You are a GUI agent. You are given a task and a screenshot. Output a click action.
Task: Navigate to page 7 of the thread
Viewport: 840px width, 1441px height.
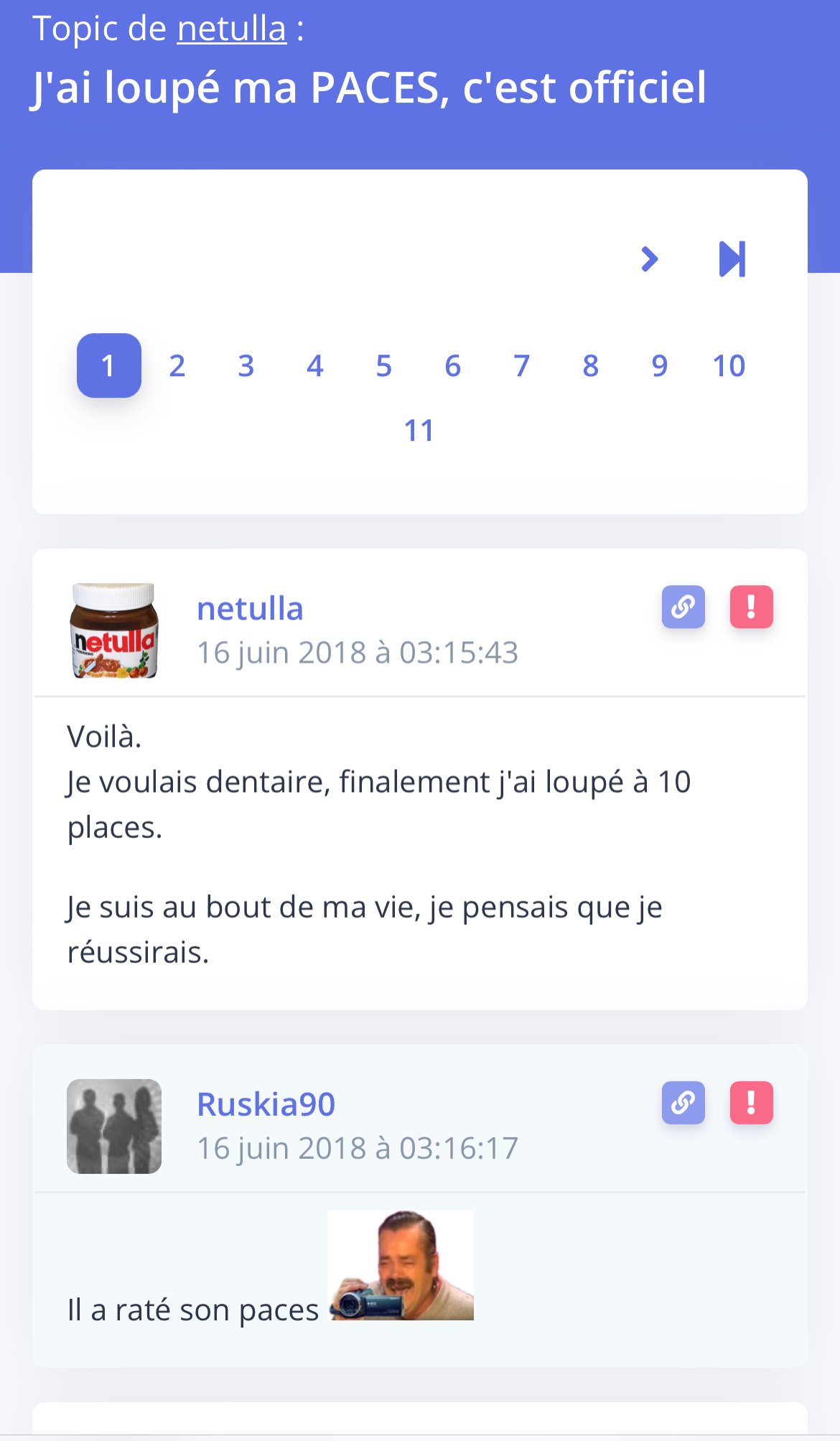pyautogui.click(x=522, y=366)
